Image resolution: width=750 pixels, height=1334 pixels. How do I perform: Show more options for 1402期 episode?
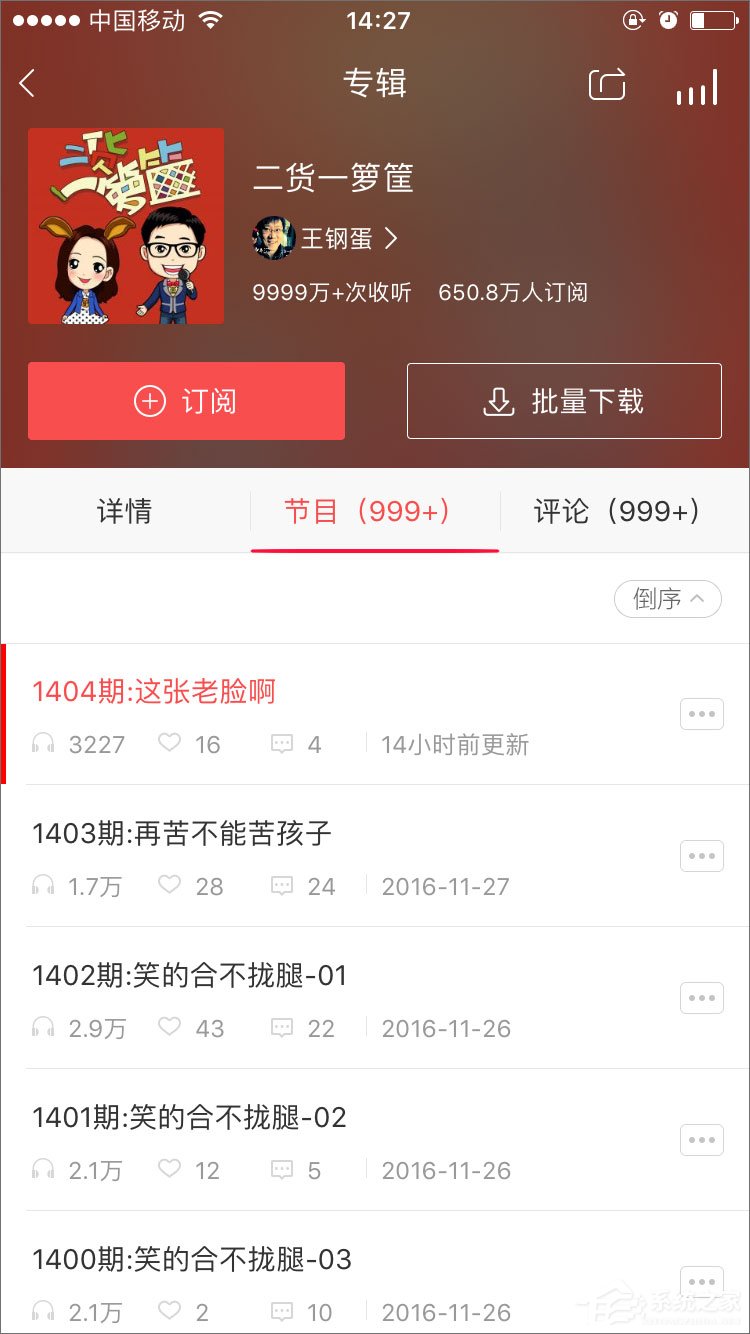coord(701,998)
